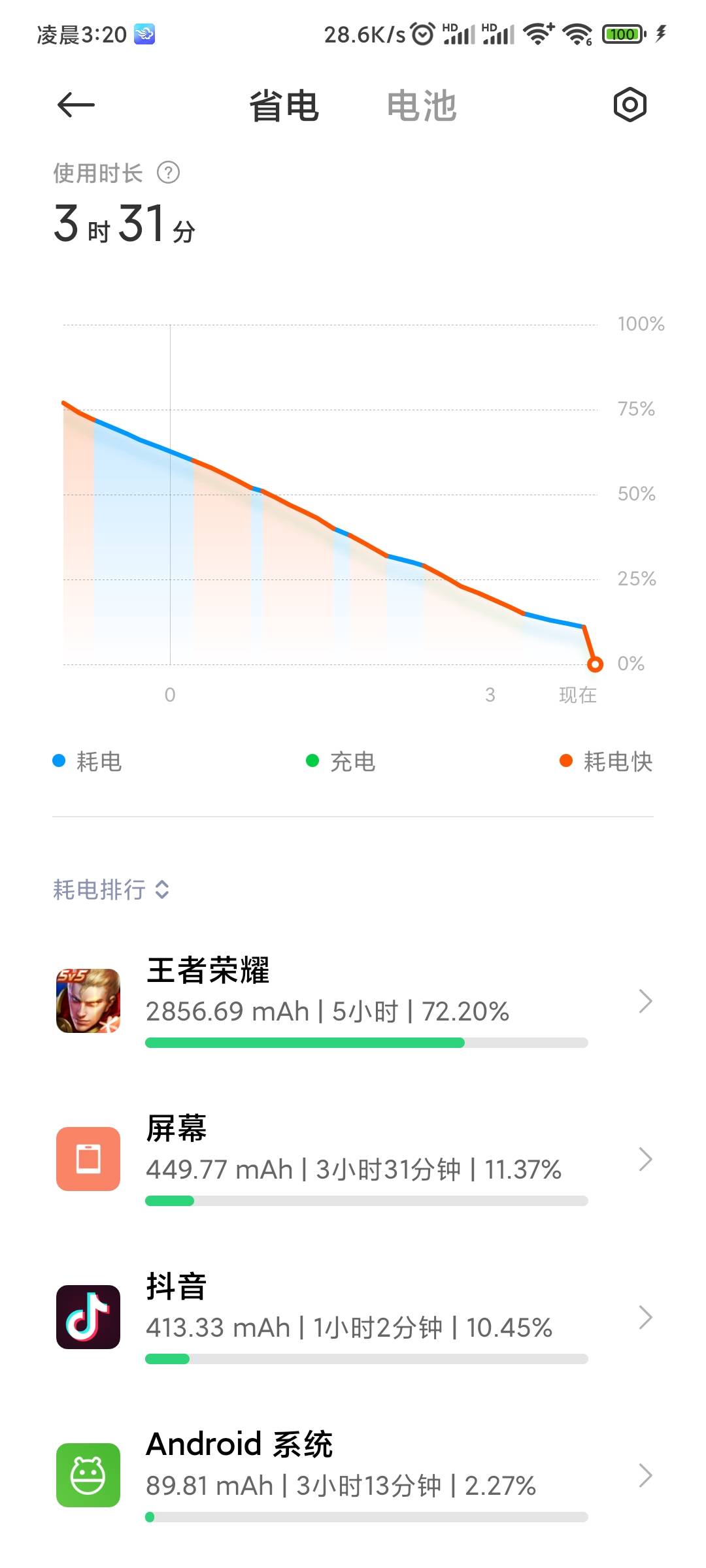This screenshot has width=706, height=1568.
Task: Switch to the 电池 tab
Action: (421, 106)
